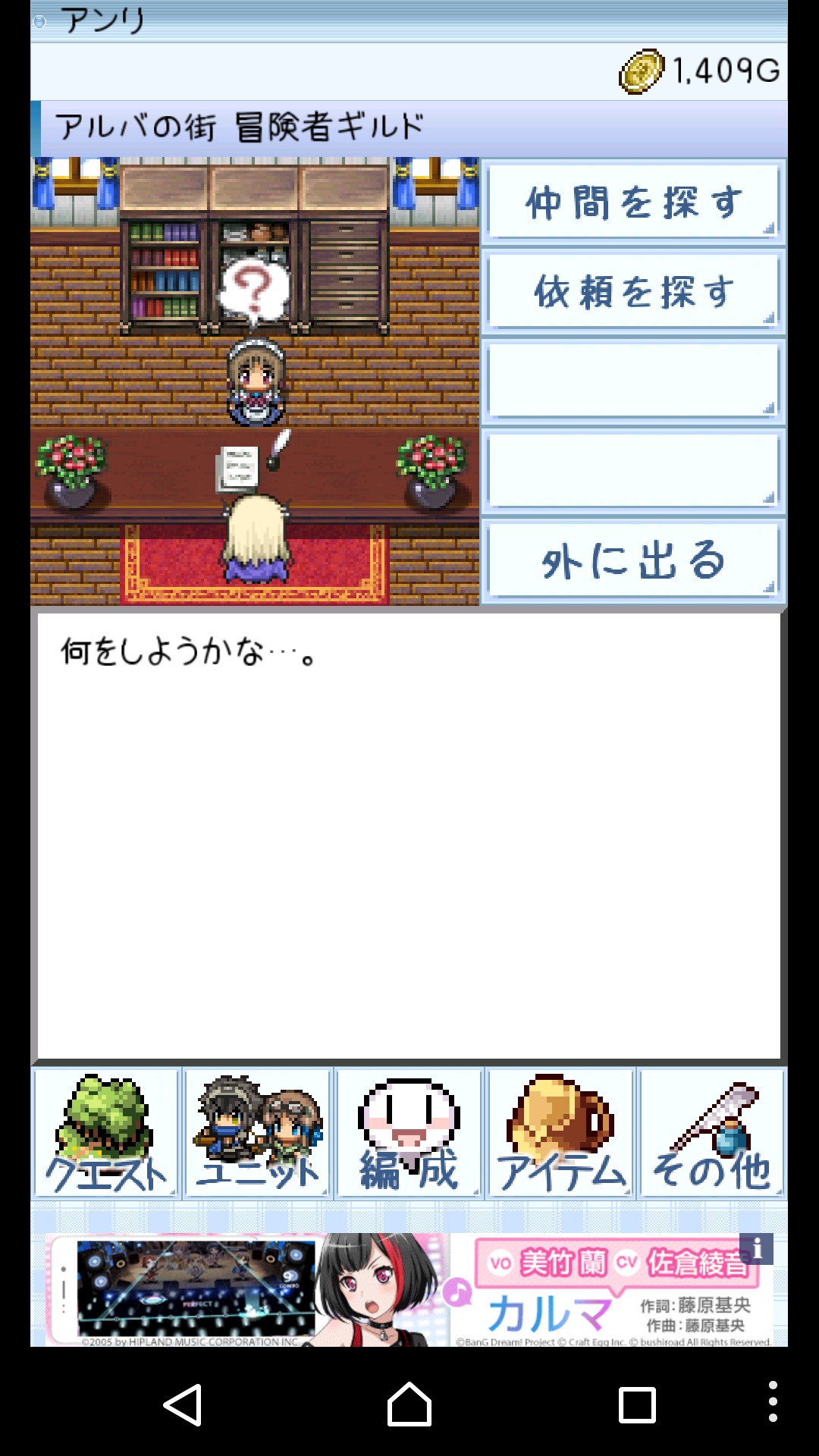819x1456 pixels.
Task: Tap the ad info icon
Action: (756, 1249)
